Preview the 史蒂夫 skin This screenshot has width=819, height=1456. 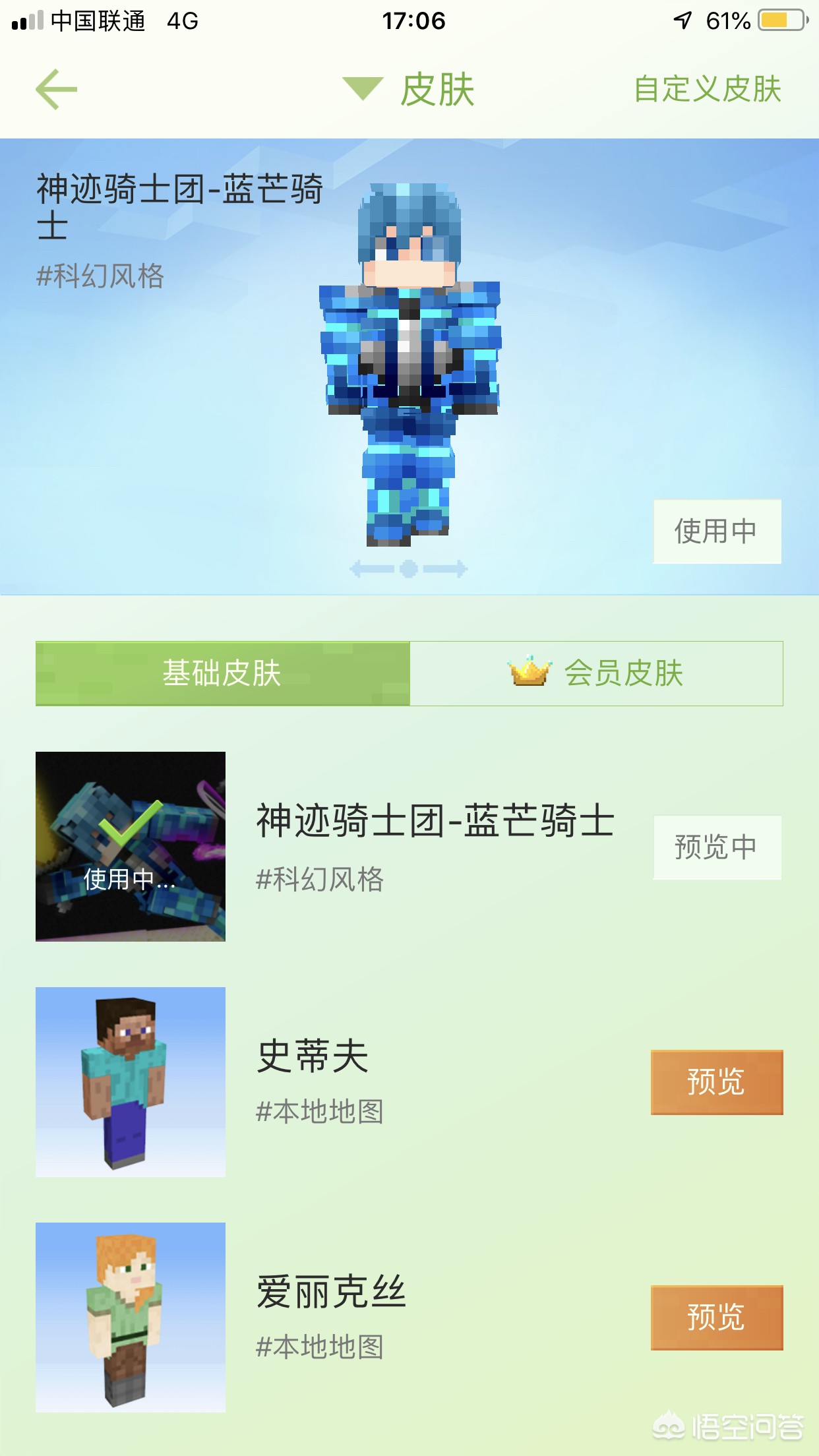716,1082
